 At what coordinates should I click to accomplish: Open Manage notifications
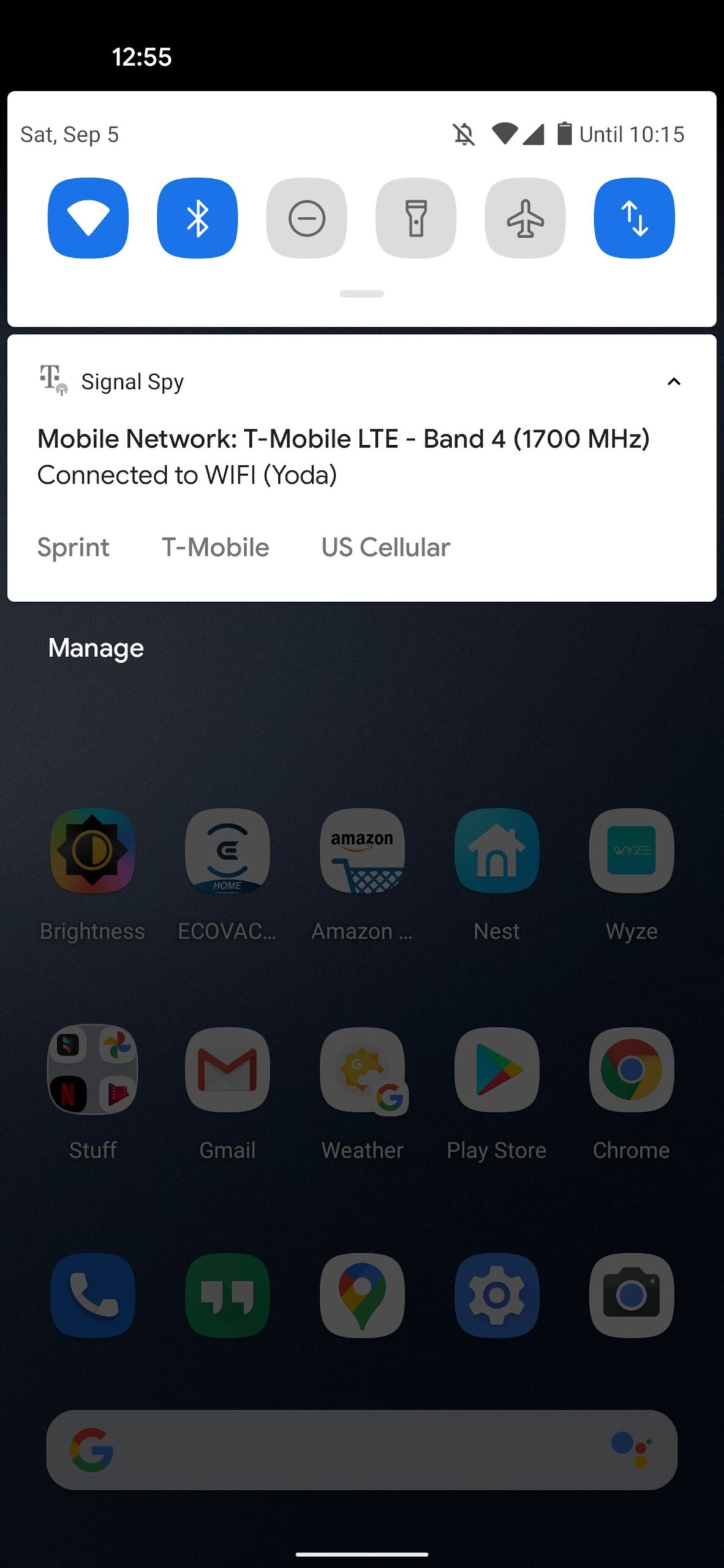pyautogui.click(x=96, y=648)
